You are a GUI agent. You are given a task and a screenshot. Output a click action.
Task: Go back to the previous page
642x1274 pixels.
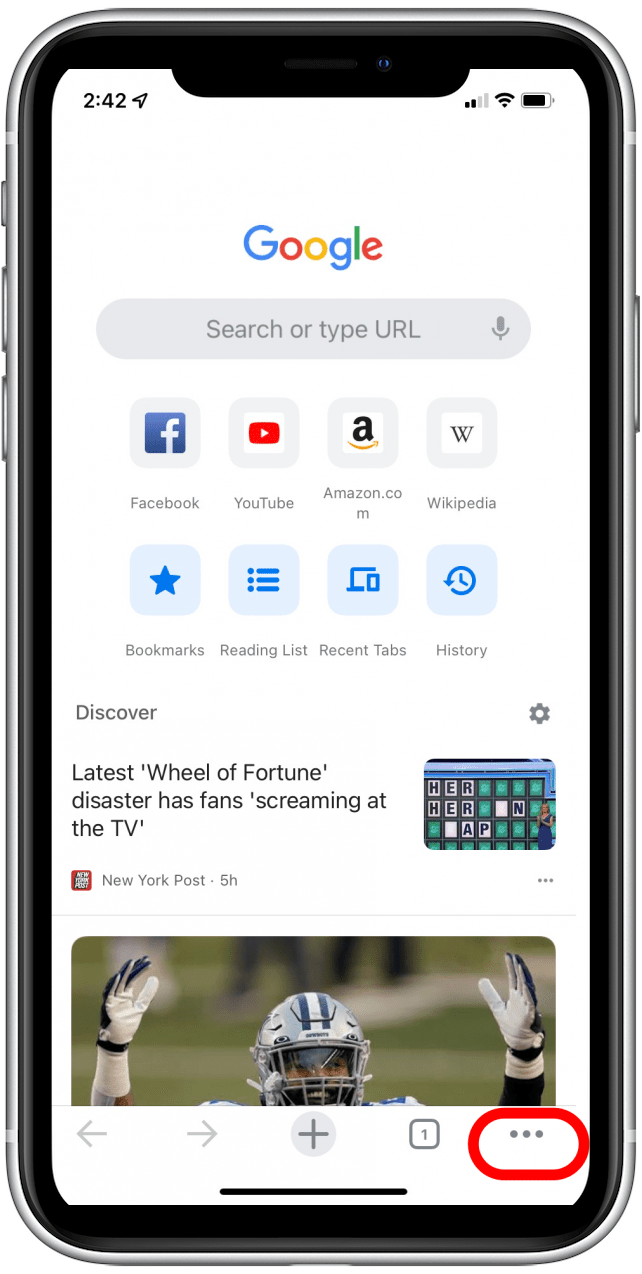92,1134
